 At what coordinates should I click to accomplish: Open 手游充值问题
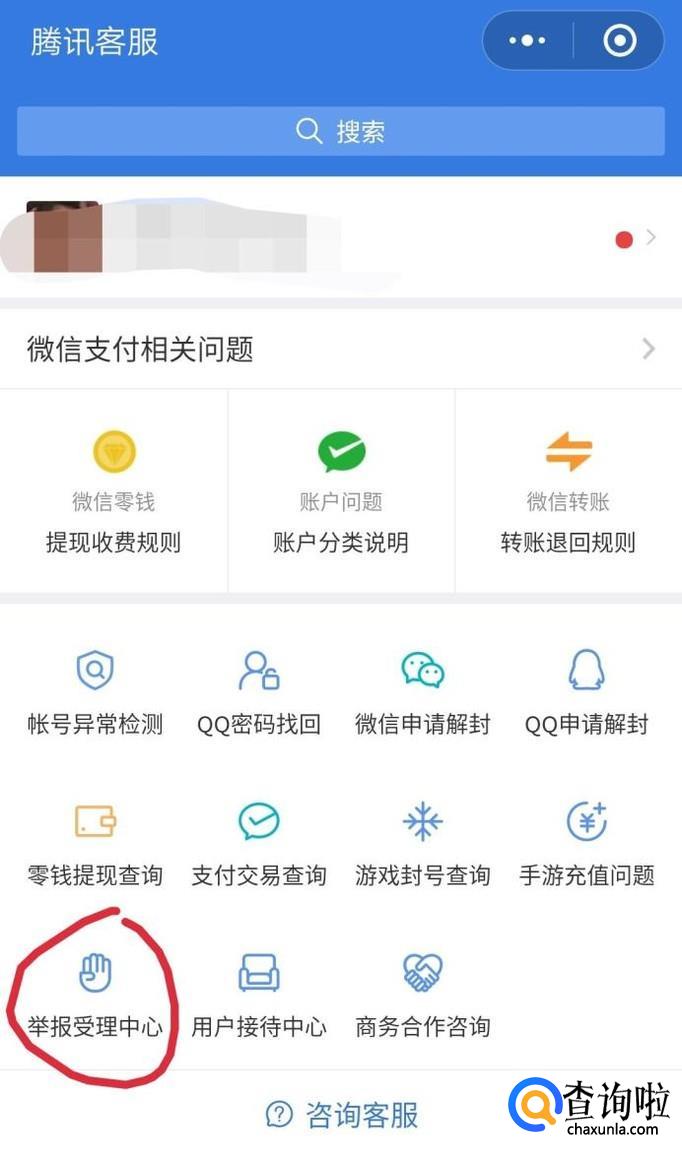[587, 845]
